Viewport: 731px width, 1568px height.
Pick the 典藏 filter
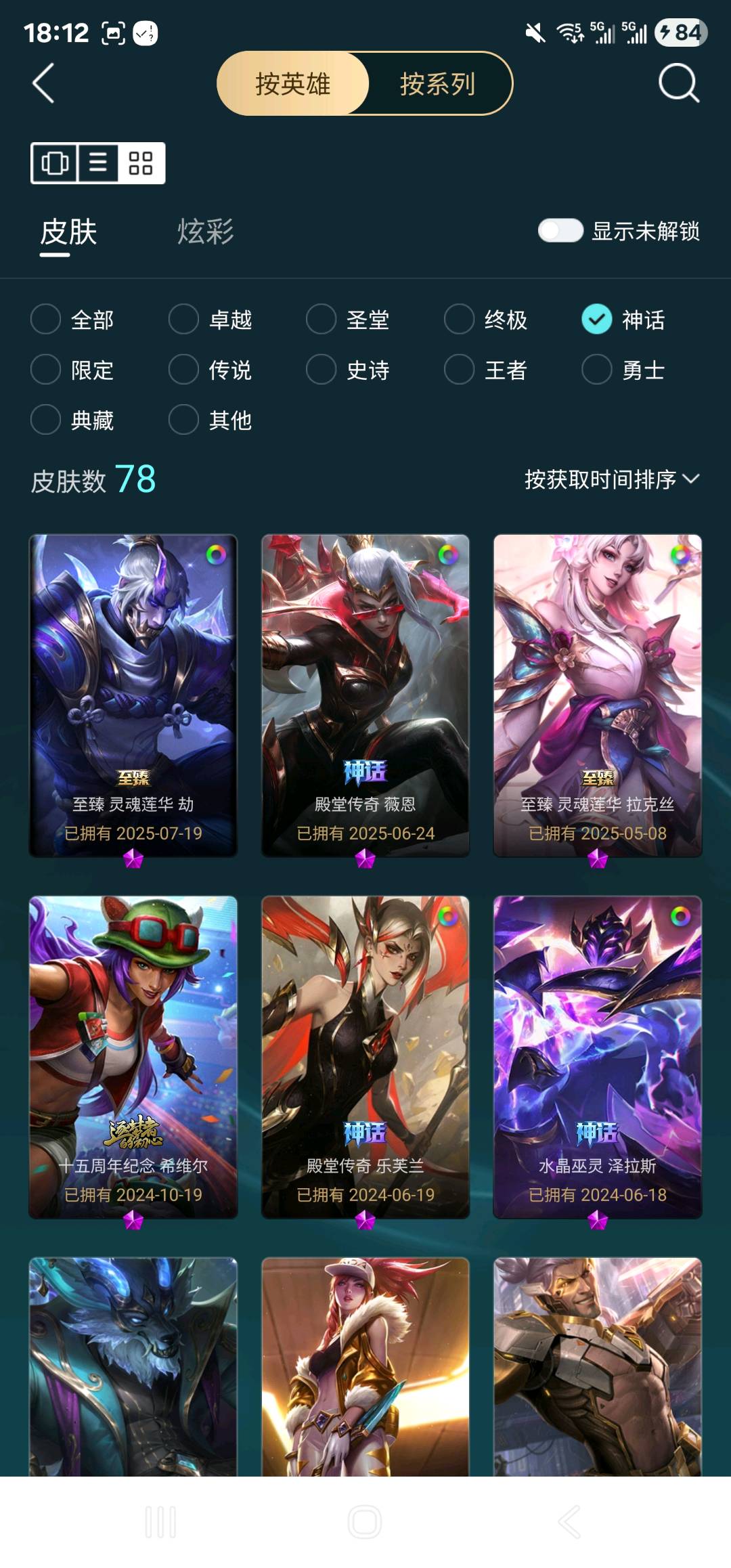(73, 420)
